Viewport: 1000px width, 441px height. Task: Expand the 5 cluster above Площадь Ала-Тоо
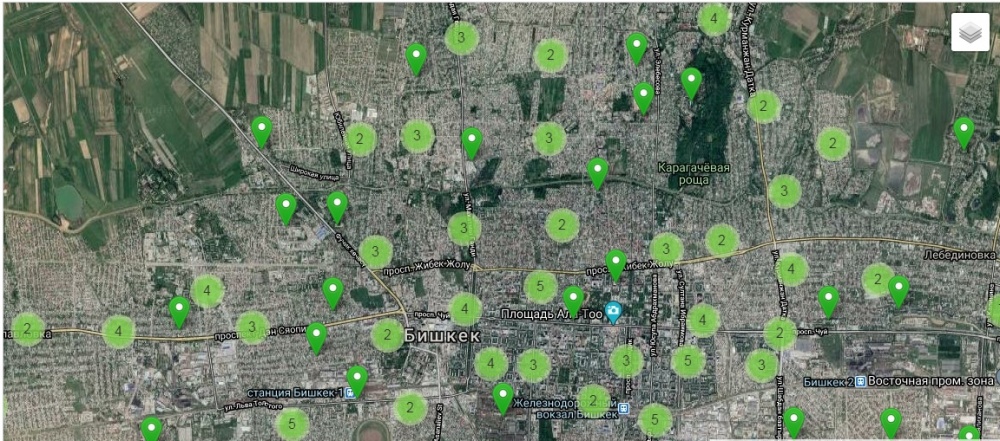tap(540, 287)
